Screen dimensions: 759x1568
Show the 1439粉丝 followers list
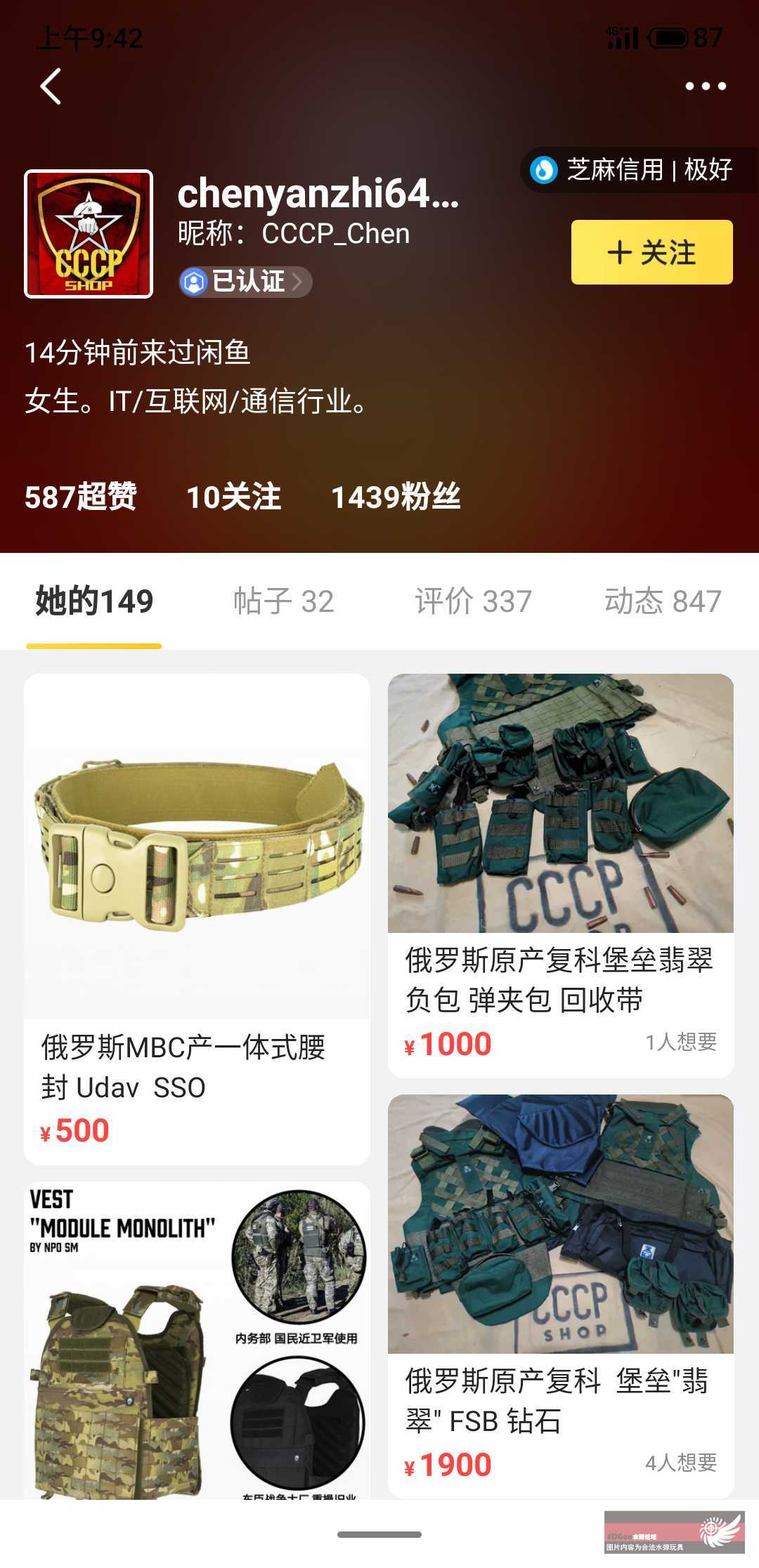[x=396, y=497]
